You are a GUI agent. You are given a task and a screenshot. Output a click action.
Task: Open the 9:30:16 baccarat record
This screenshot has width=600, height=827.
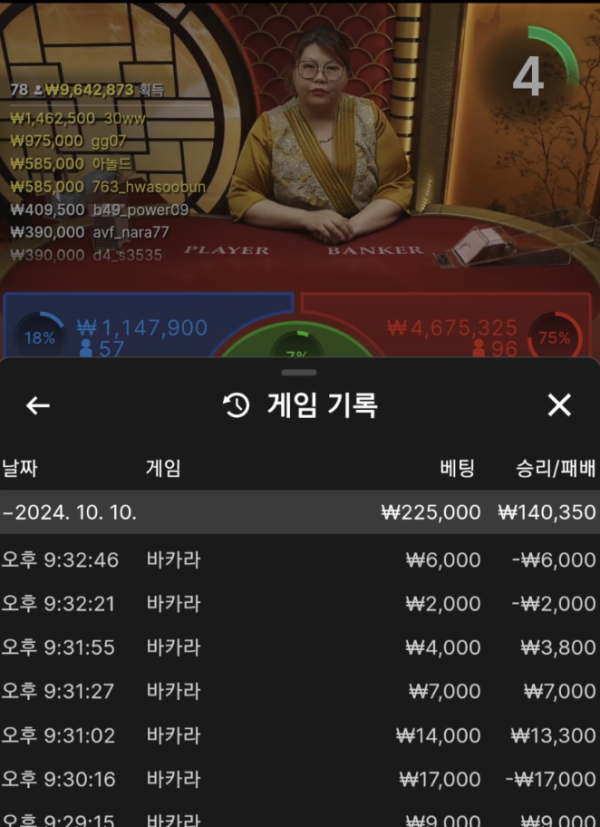[x=298, y=779]
